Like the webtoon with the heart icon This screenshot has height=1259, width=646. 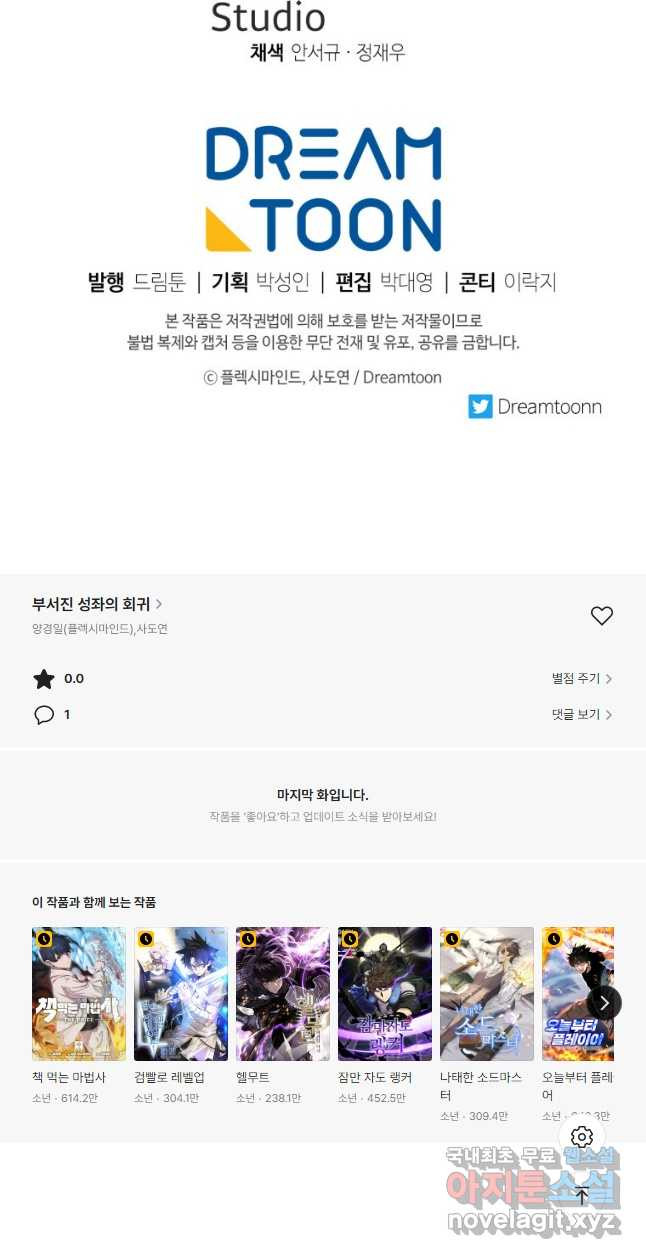[601, 616]
